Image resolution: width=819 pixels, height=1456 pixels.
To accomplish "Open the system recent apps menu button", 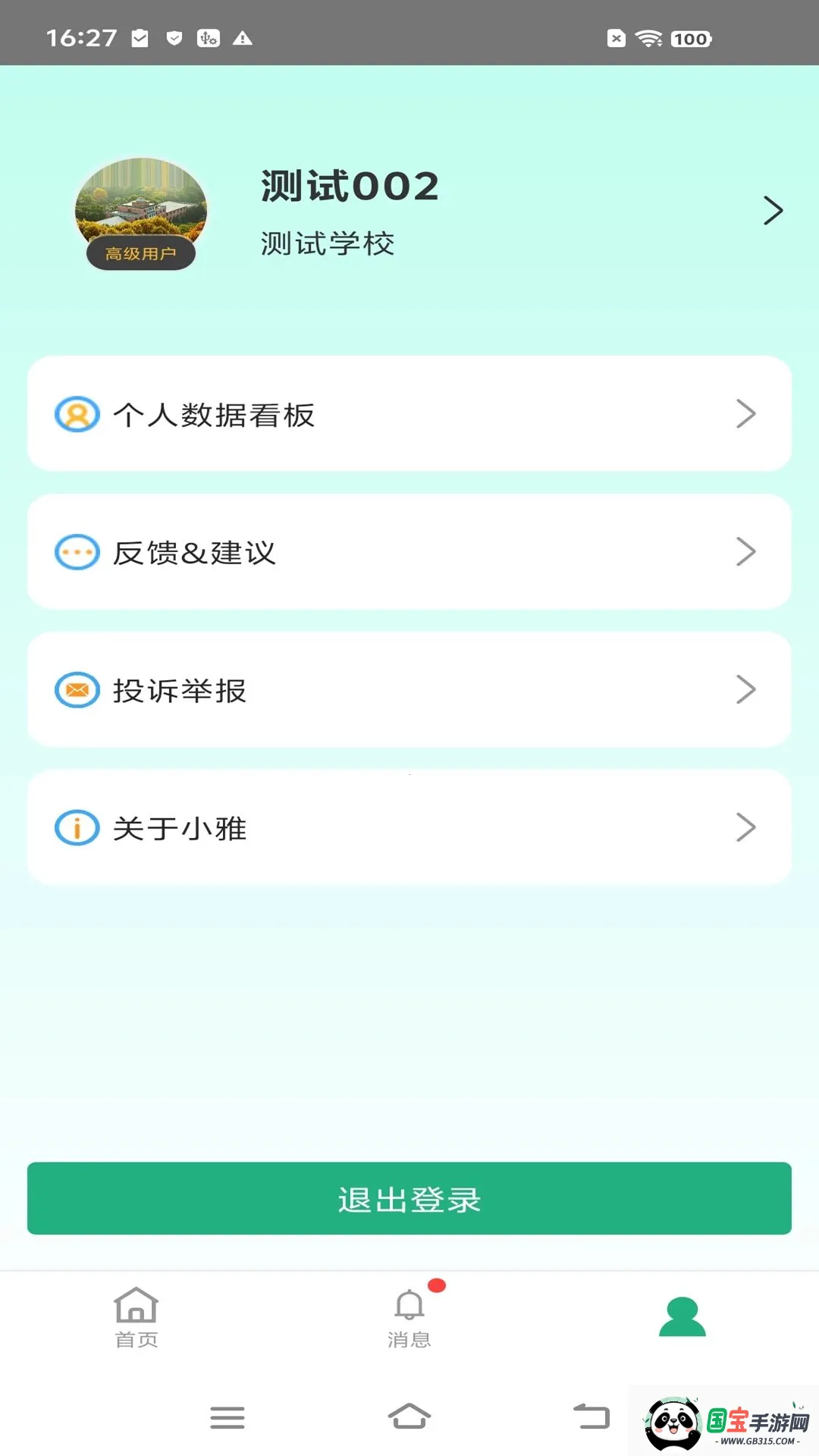I will click(x=227, y=1417).
